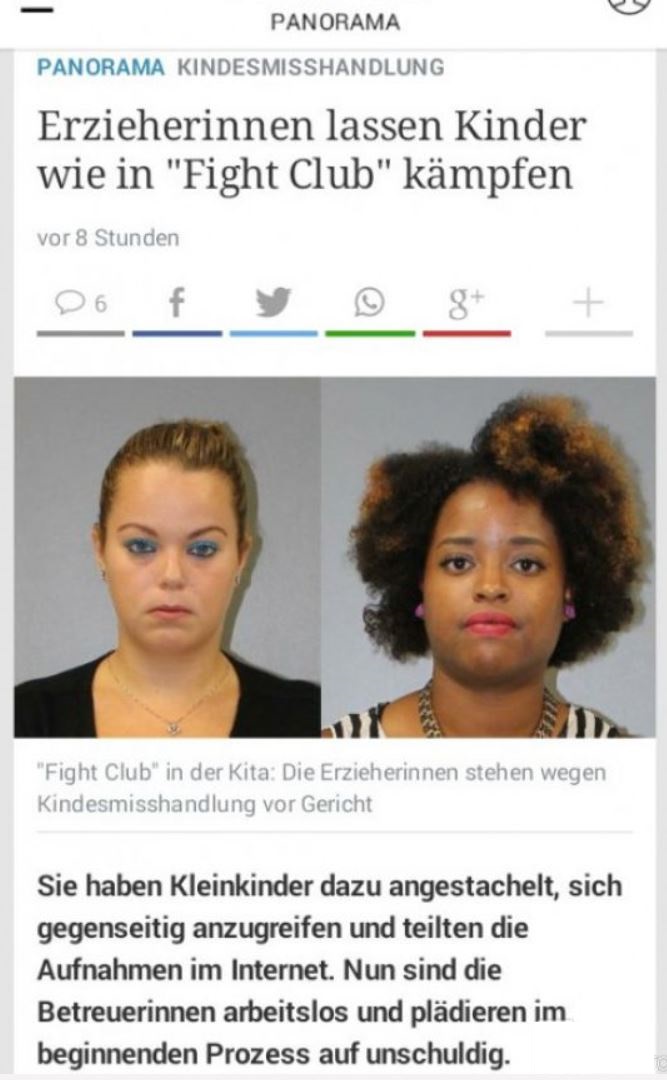Open the KINDESMISSHANDLUNG topic link
Viewport: 667px width, 1080px height.
click(310, 68)
